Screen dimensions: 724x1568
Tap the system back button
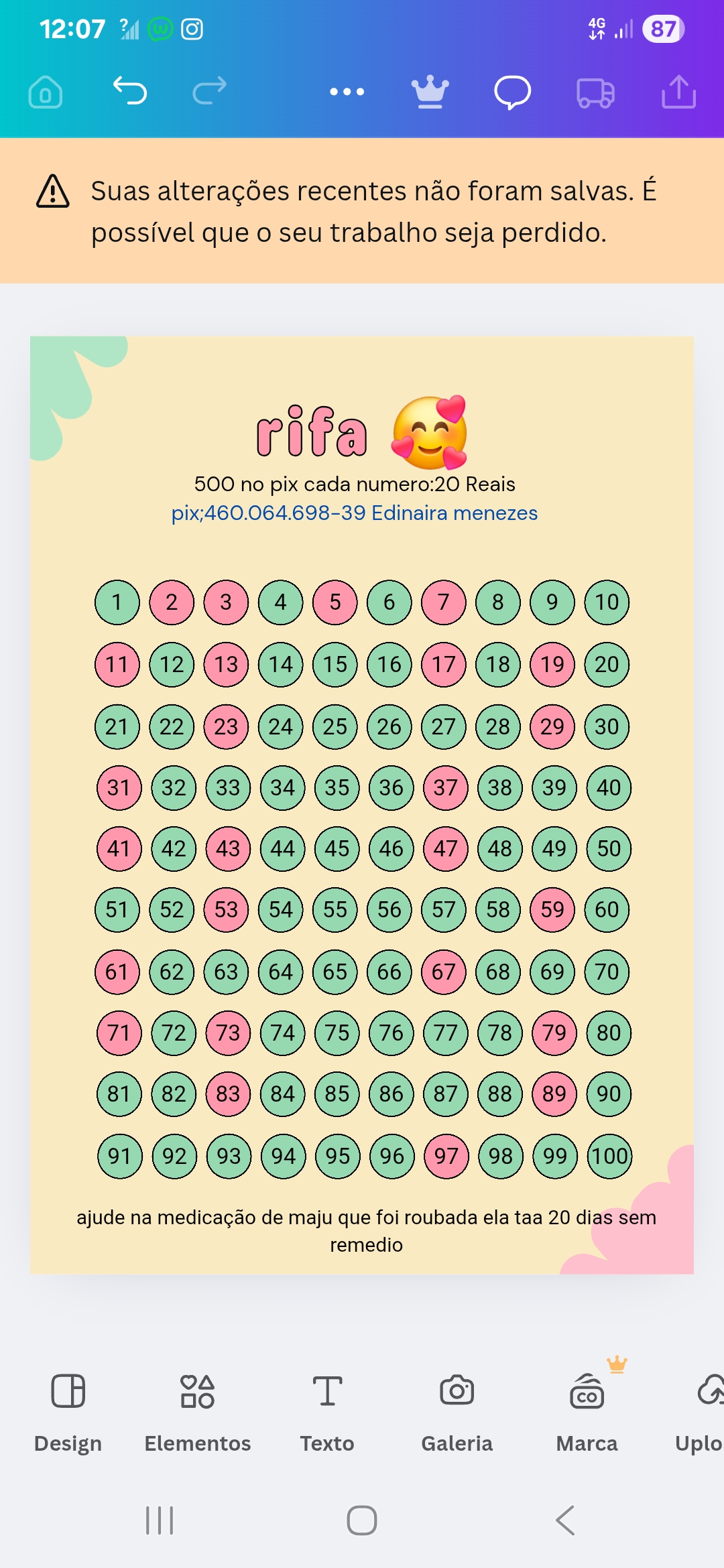pyautogui.click(x=565, y=1520)
